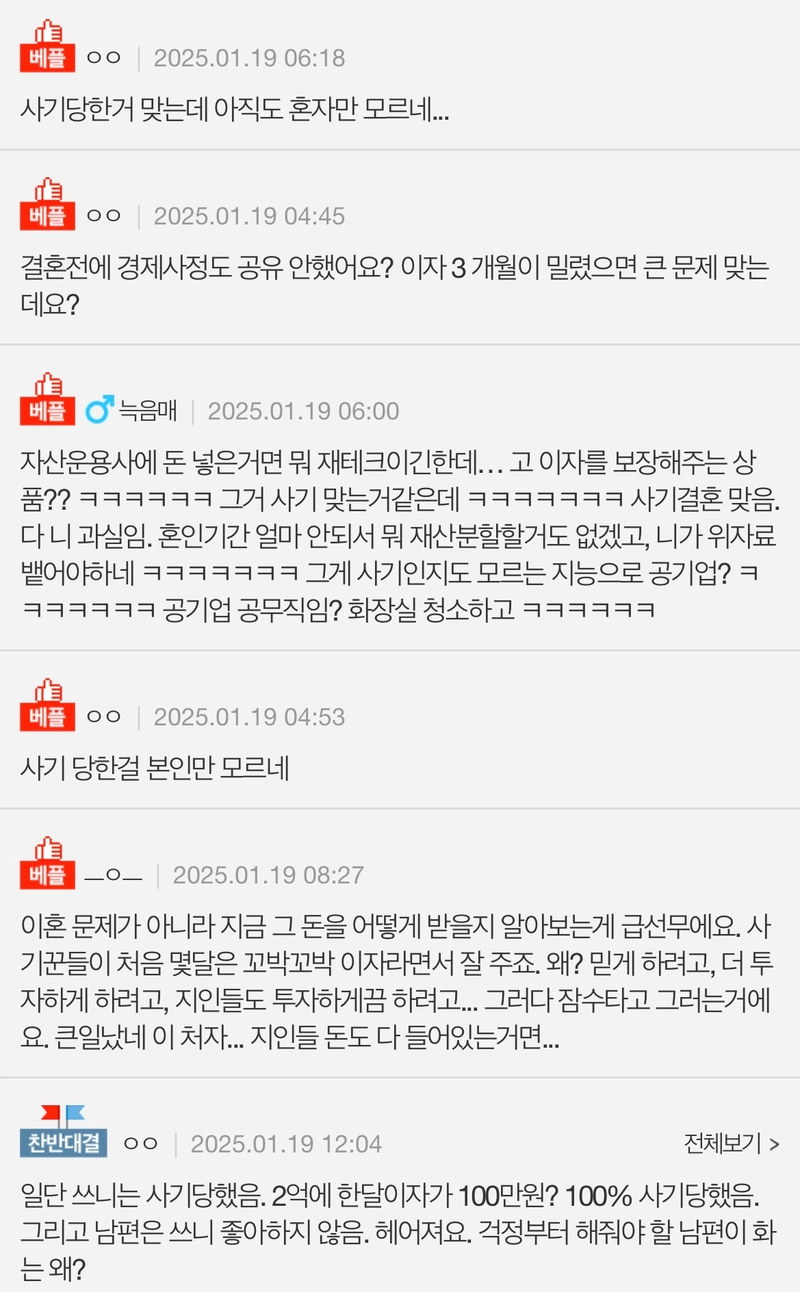Open commenter 늑음매's profile
This screenshot has height=1292, width=800.
click(x=147, y=411)
